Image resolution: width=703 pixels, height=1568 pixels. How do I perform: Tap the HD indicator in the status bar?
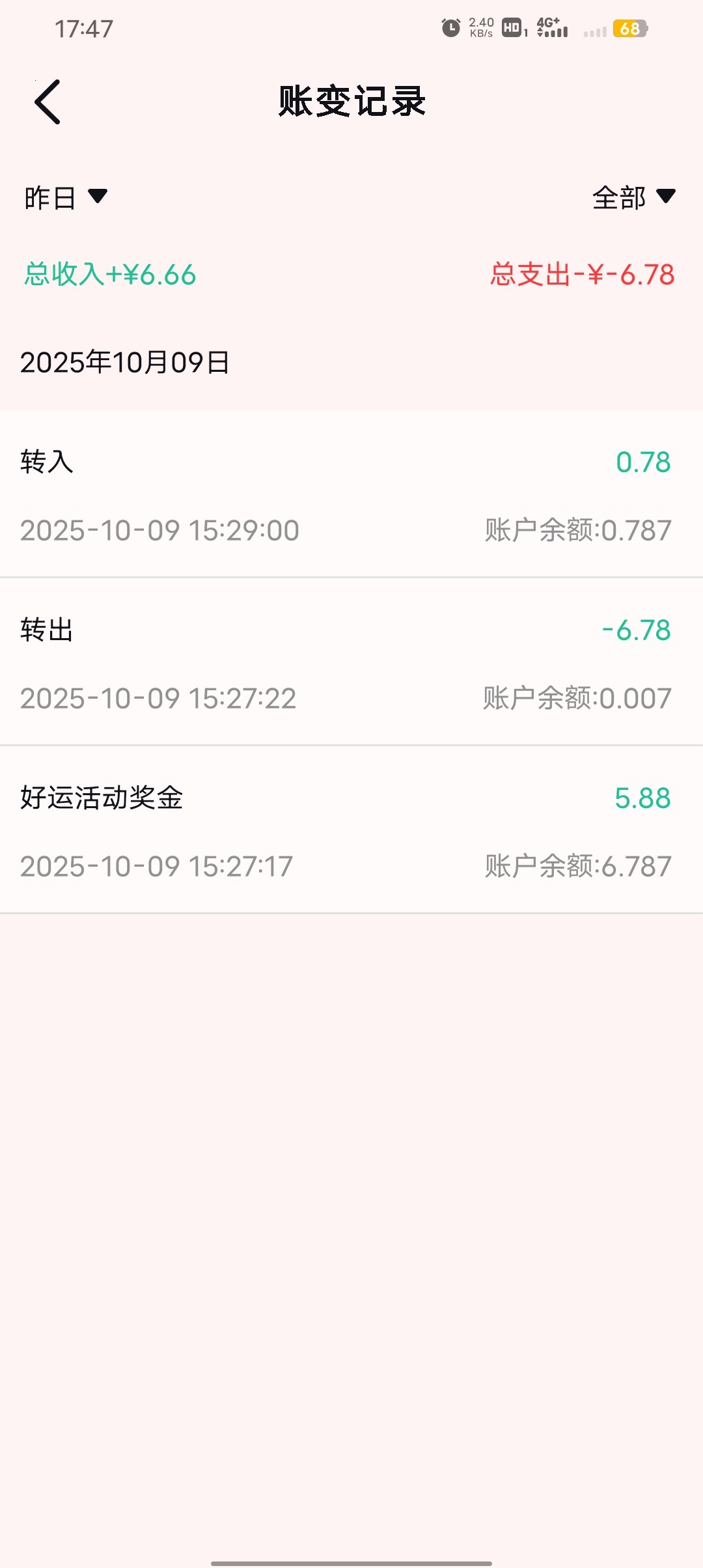[512, 27]
